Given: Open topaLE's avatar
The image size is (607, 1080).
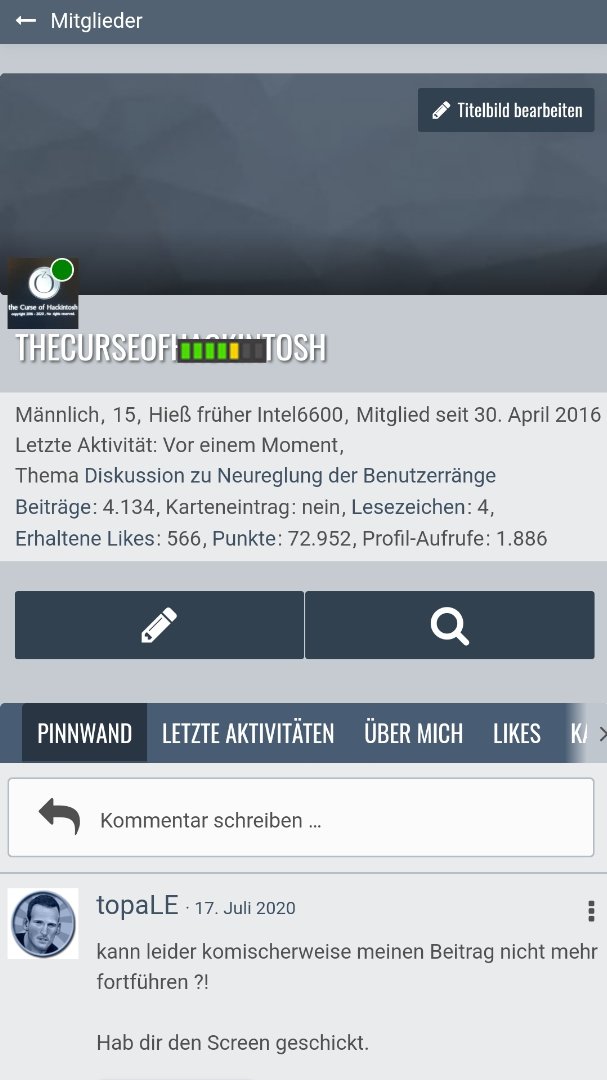Looking at the screenshot, I should coord(43,923).
